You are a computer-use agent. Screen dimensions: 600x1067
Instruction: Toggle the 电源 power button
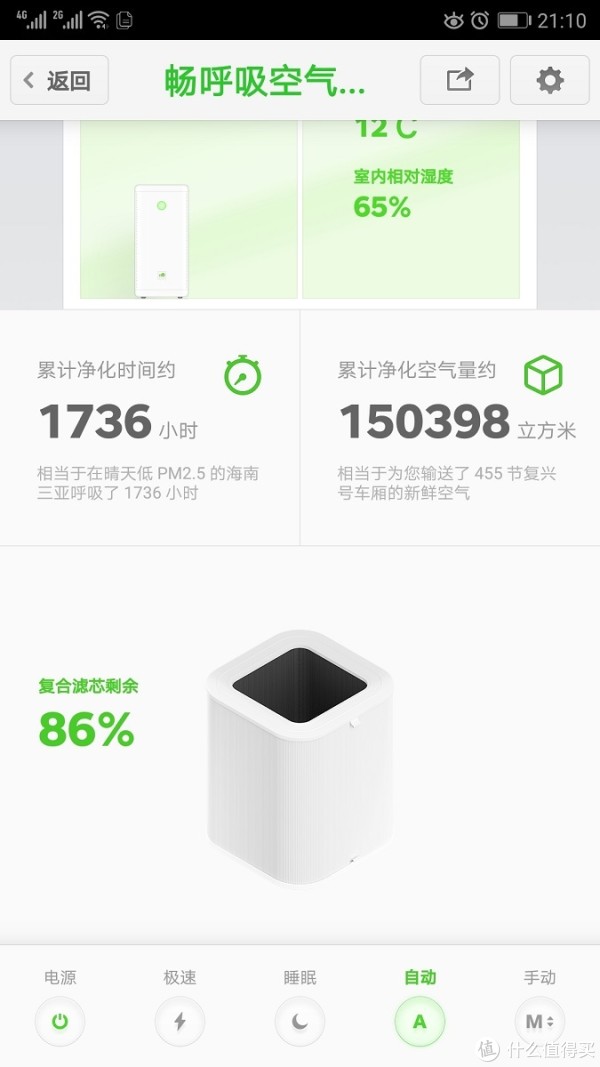[x=60, y=1021]
